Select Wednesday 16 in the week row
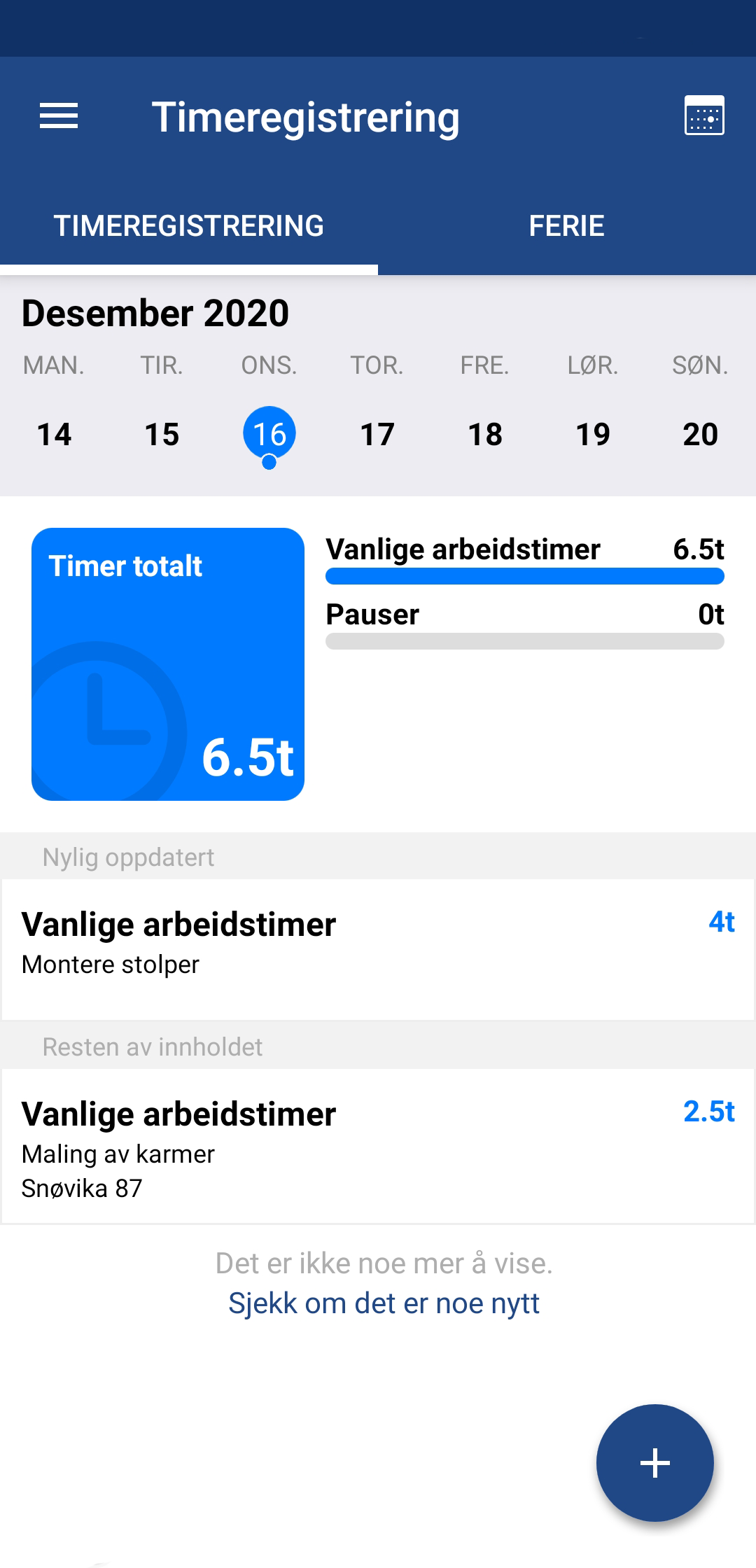 [269, 434]
